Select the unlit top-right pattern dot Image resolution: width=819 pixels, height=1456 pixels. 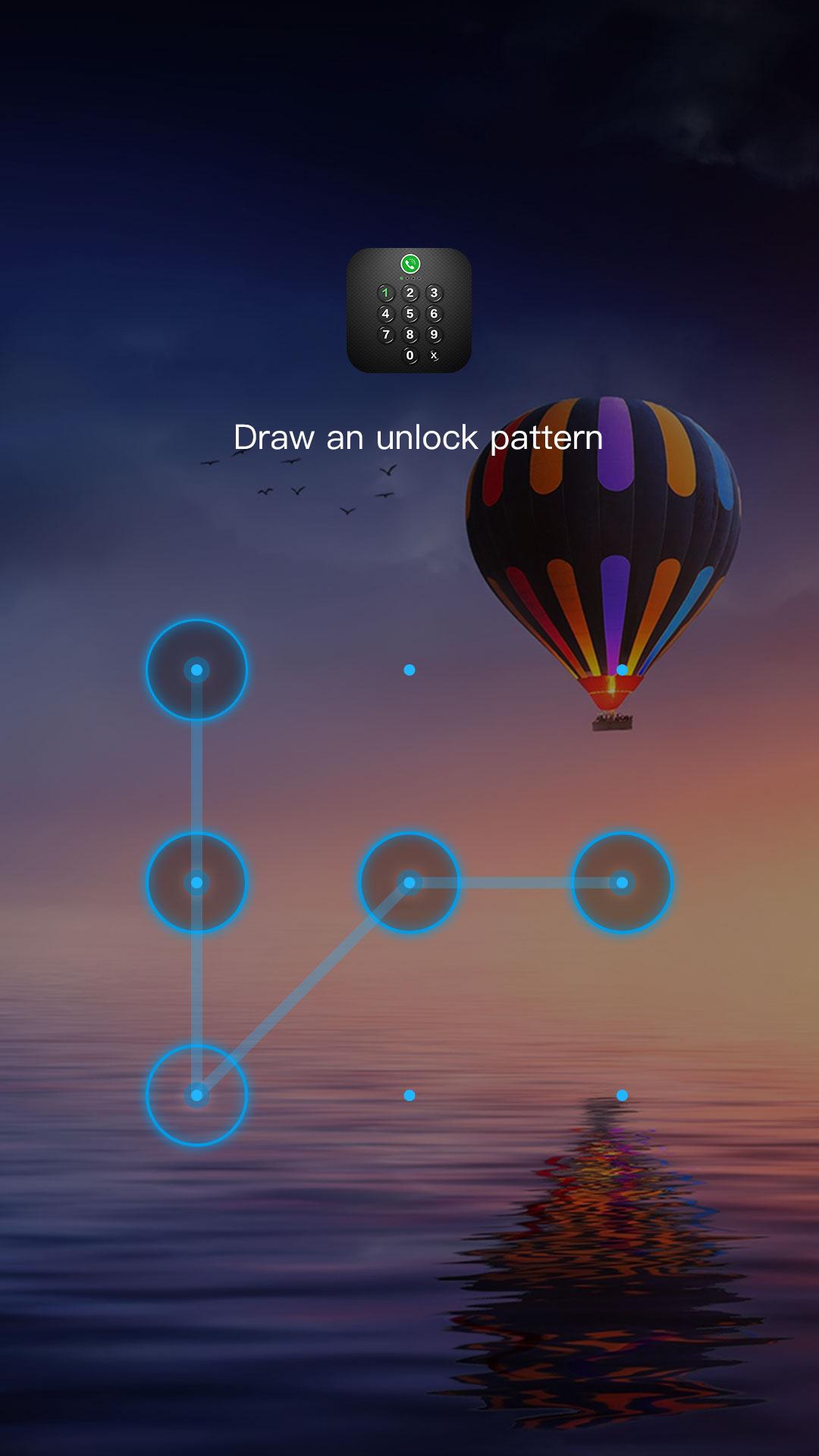pos(622,670)
